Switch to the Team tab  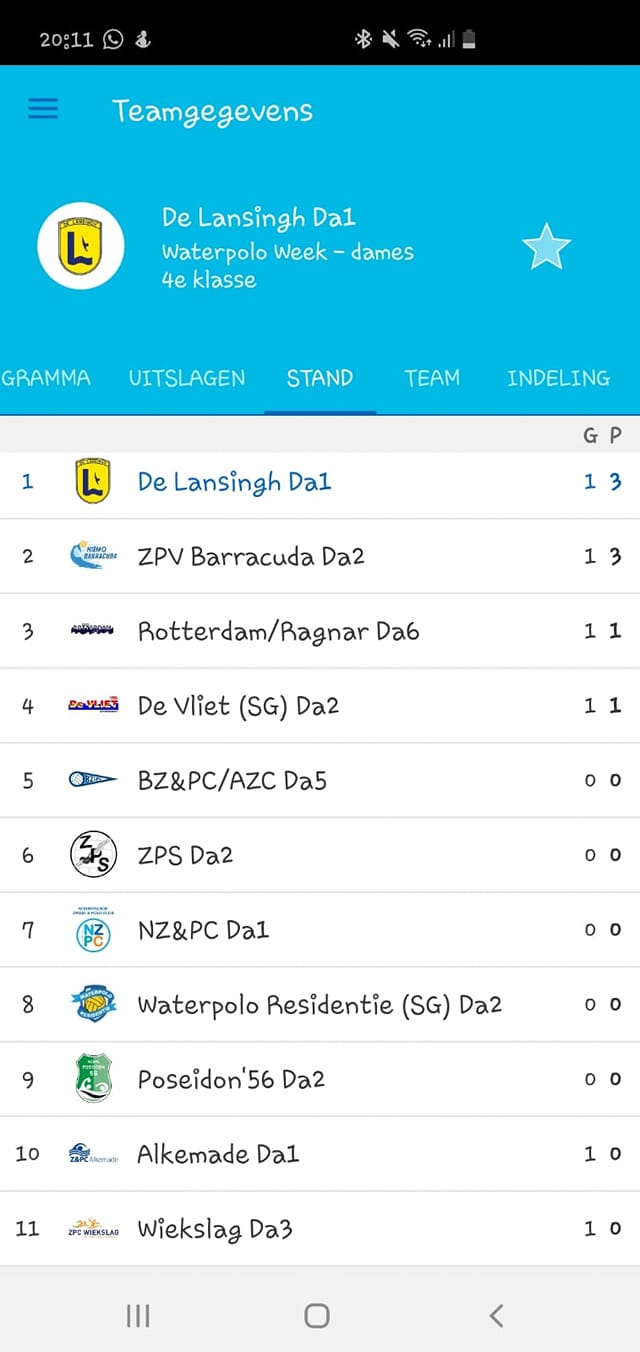click(432, 378)
